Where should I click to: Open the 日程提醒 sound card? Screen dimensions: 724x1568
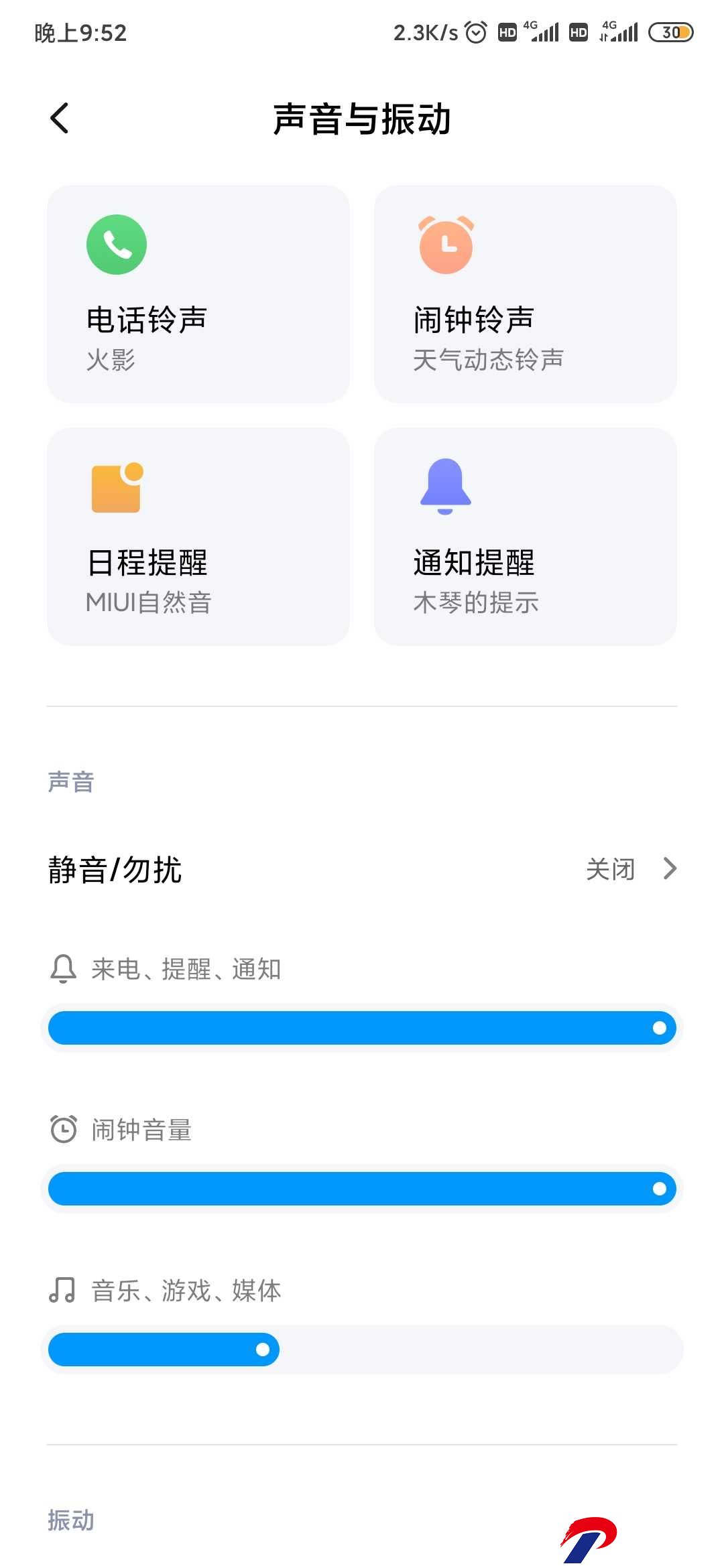[198, 537]
